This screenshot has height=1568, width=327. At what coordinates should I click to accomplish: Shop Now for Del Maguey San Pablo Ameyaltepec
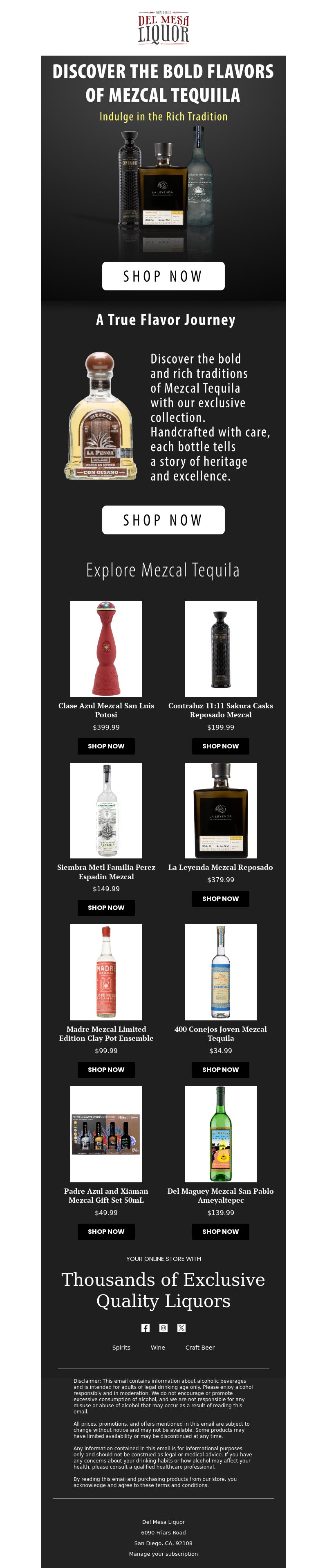pos(220,1231)
